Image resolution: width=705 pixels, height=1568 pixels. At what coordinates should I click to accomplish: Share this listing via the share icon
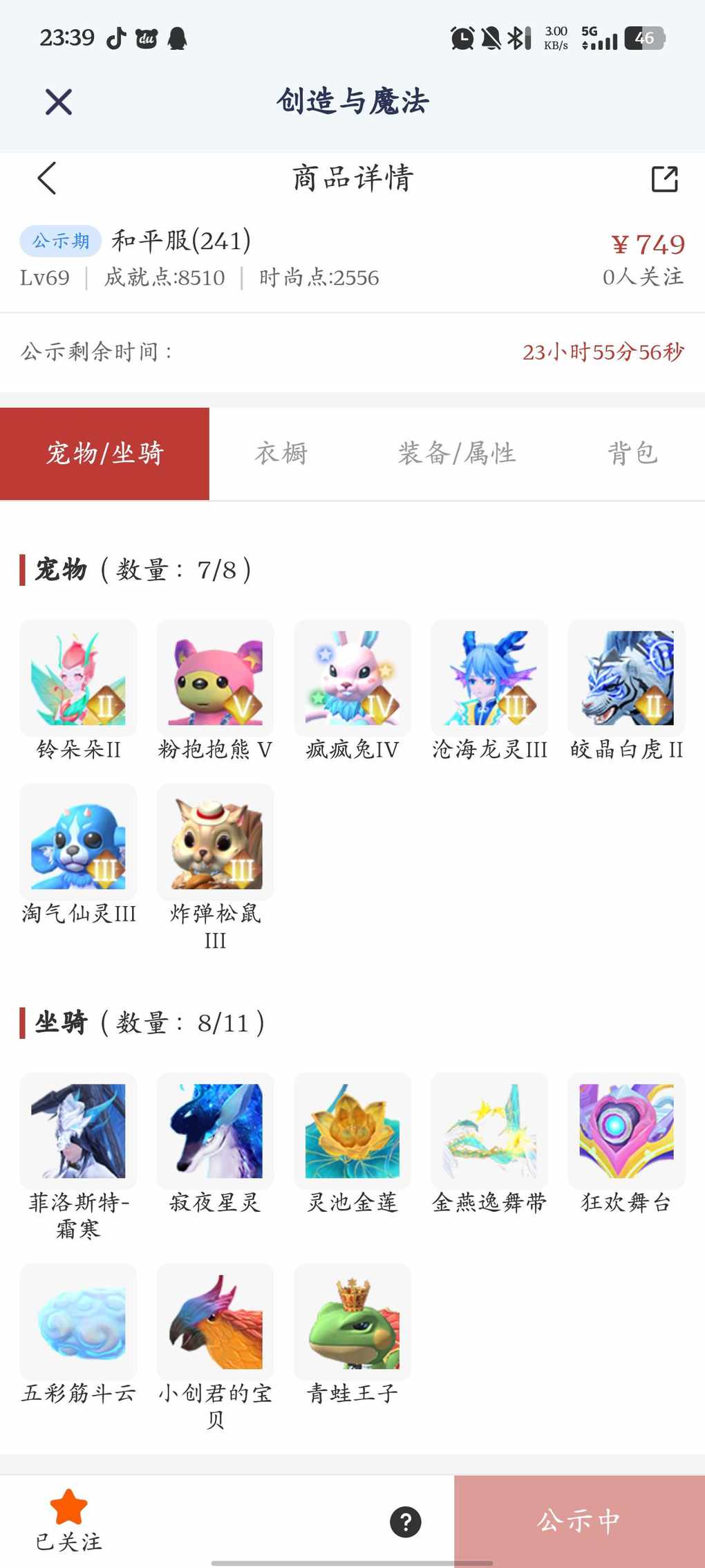click(664, 179)
